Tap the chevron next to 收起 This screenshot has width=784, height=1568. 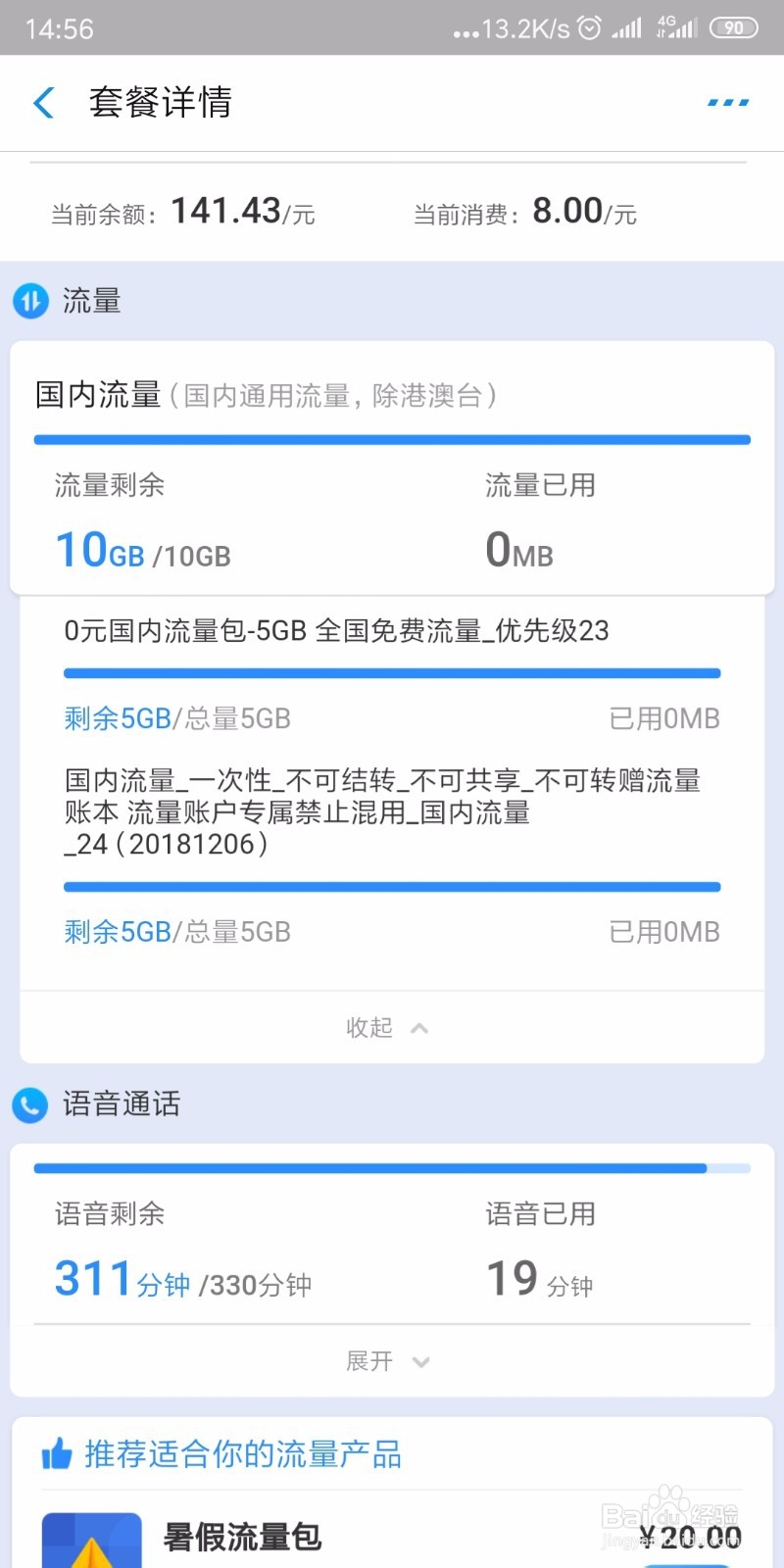419,1027
